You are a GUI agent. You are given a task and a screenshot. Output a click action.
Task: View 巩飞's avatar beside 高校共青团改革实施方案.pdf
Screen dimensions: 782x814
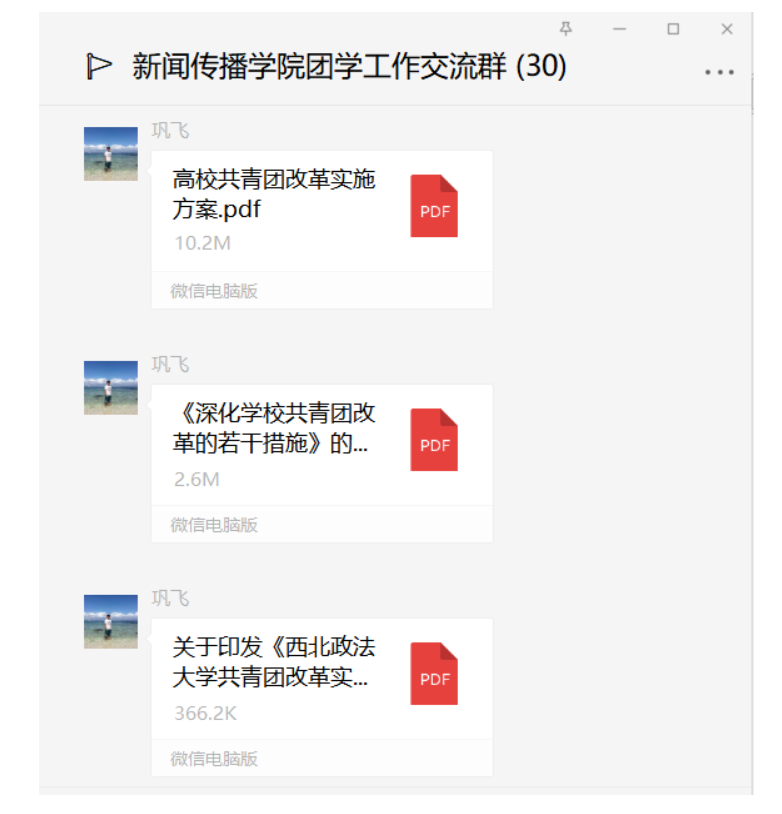pos(111,154)
